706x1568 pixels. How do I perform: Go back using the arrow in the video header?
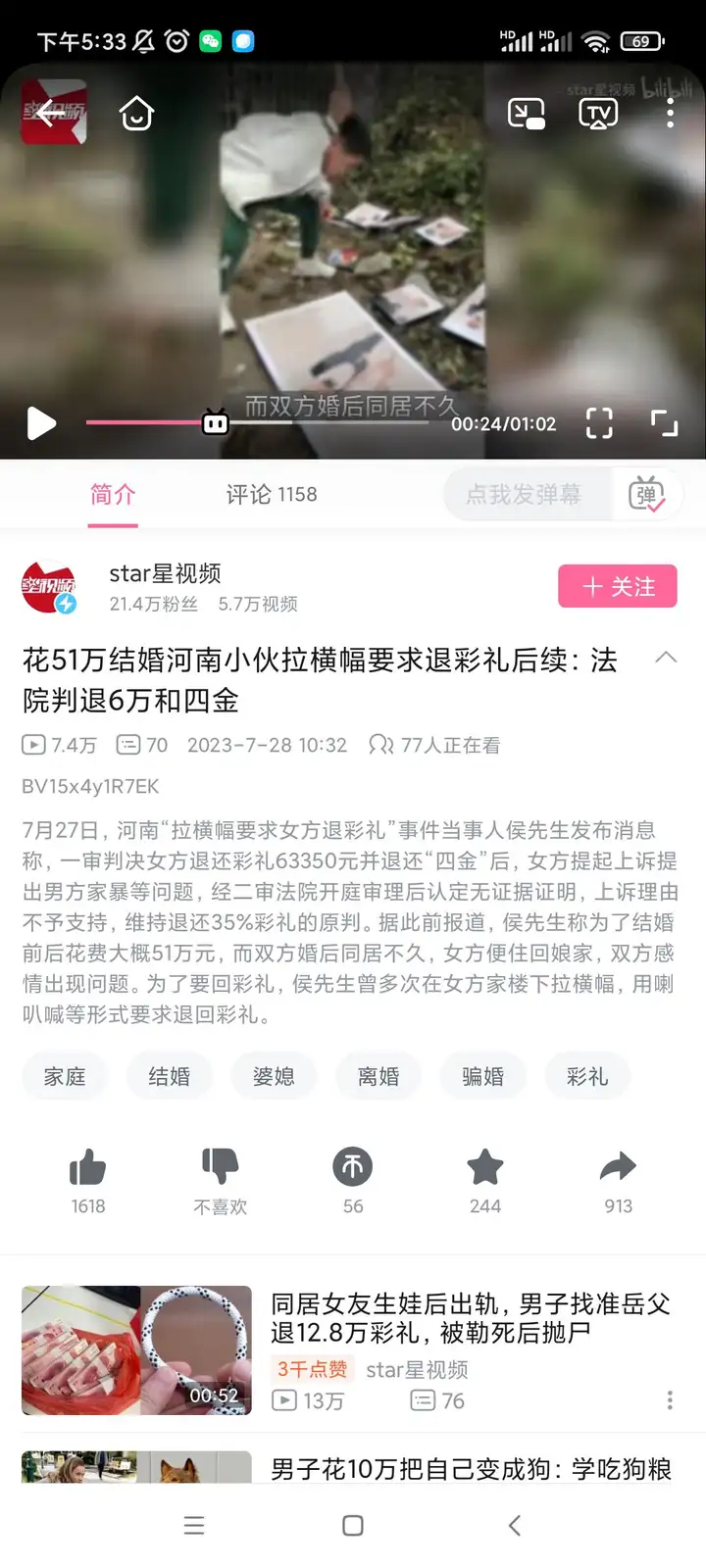[51, 114]
